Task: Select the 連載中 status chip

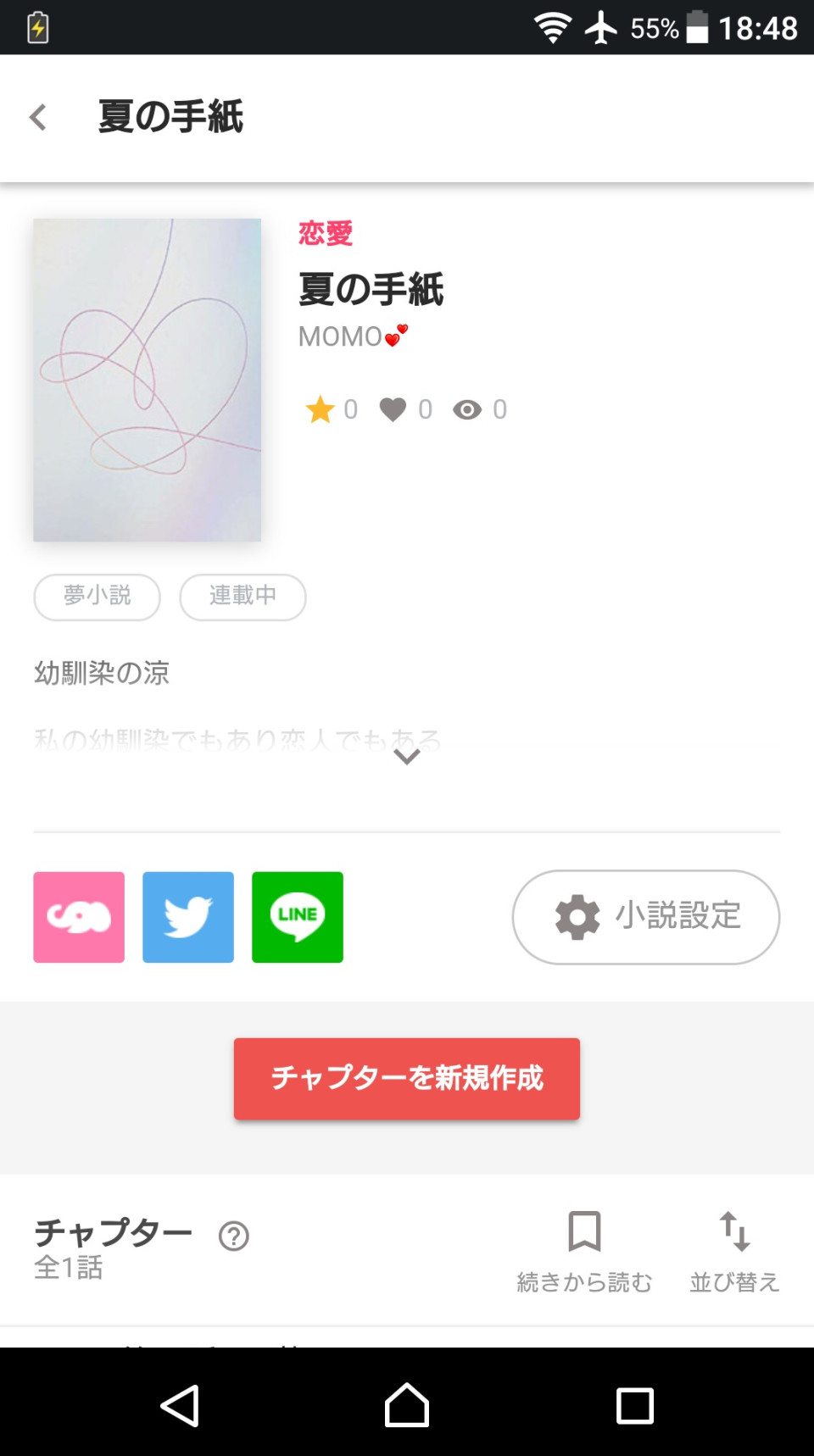Action: click(x=243, y=597)
